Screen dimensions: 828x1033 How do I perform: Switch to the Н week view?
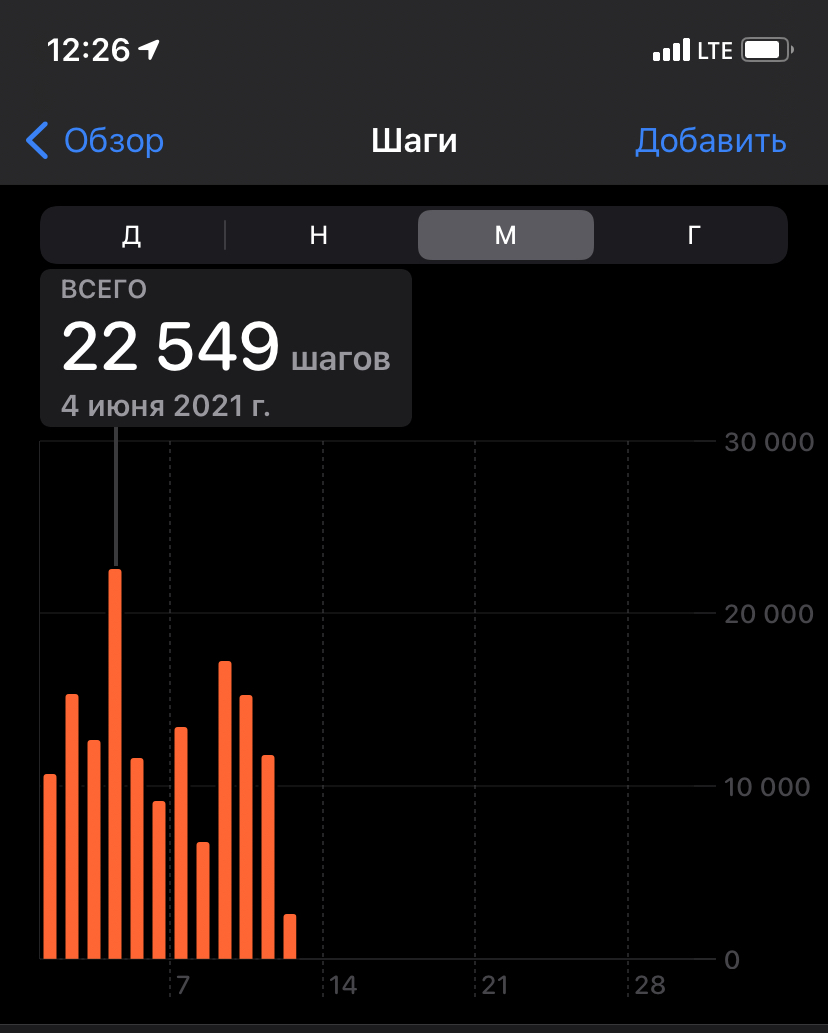point(319,235)
